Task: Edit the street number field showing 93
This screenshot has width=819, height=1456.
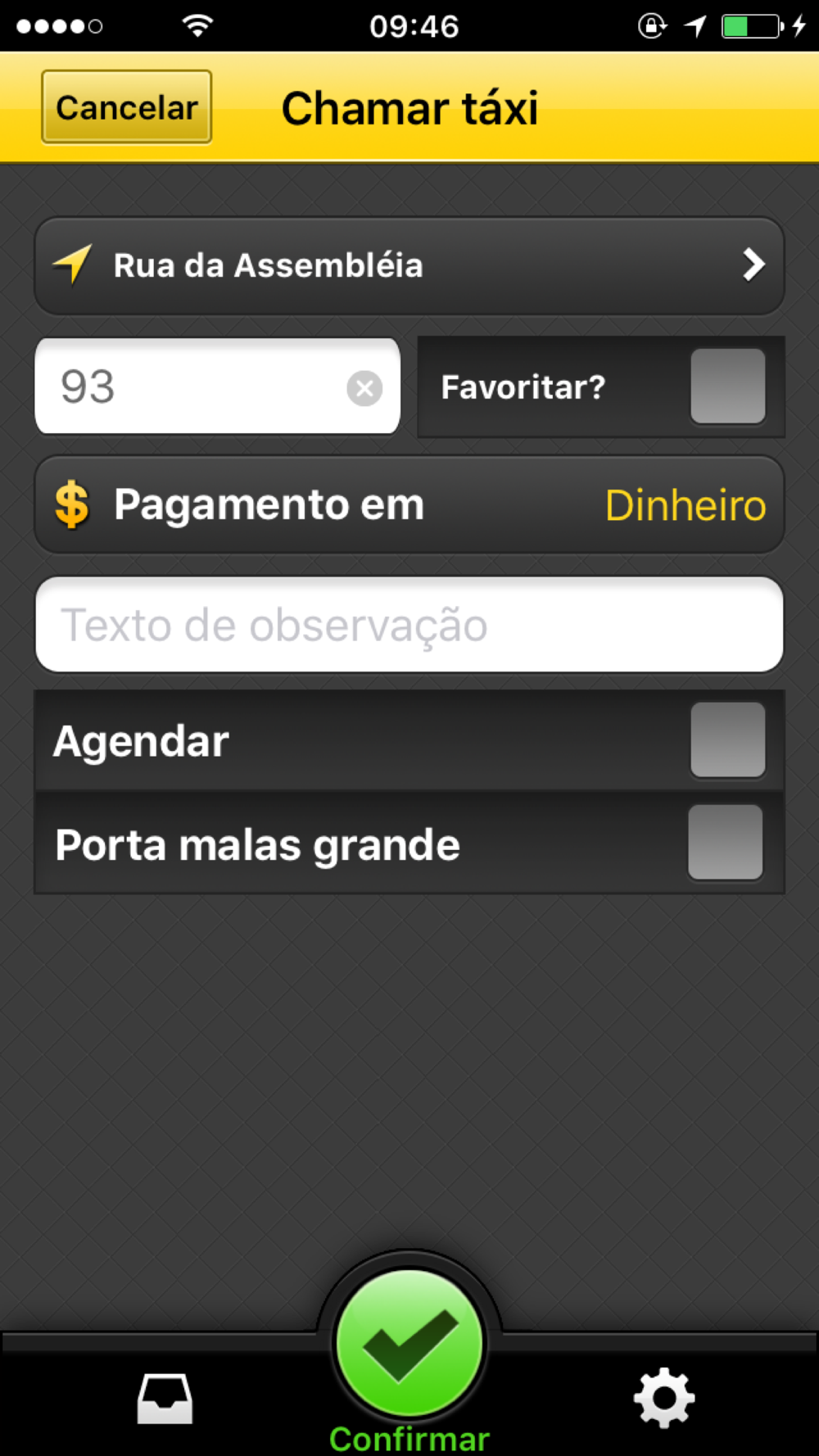Action: pos(197,387)
